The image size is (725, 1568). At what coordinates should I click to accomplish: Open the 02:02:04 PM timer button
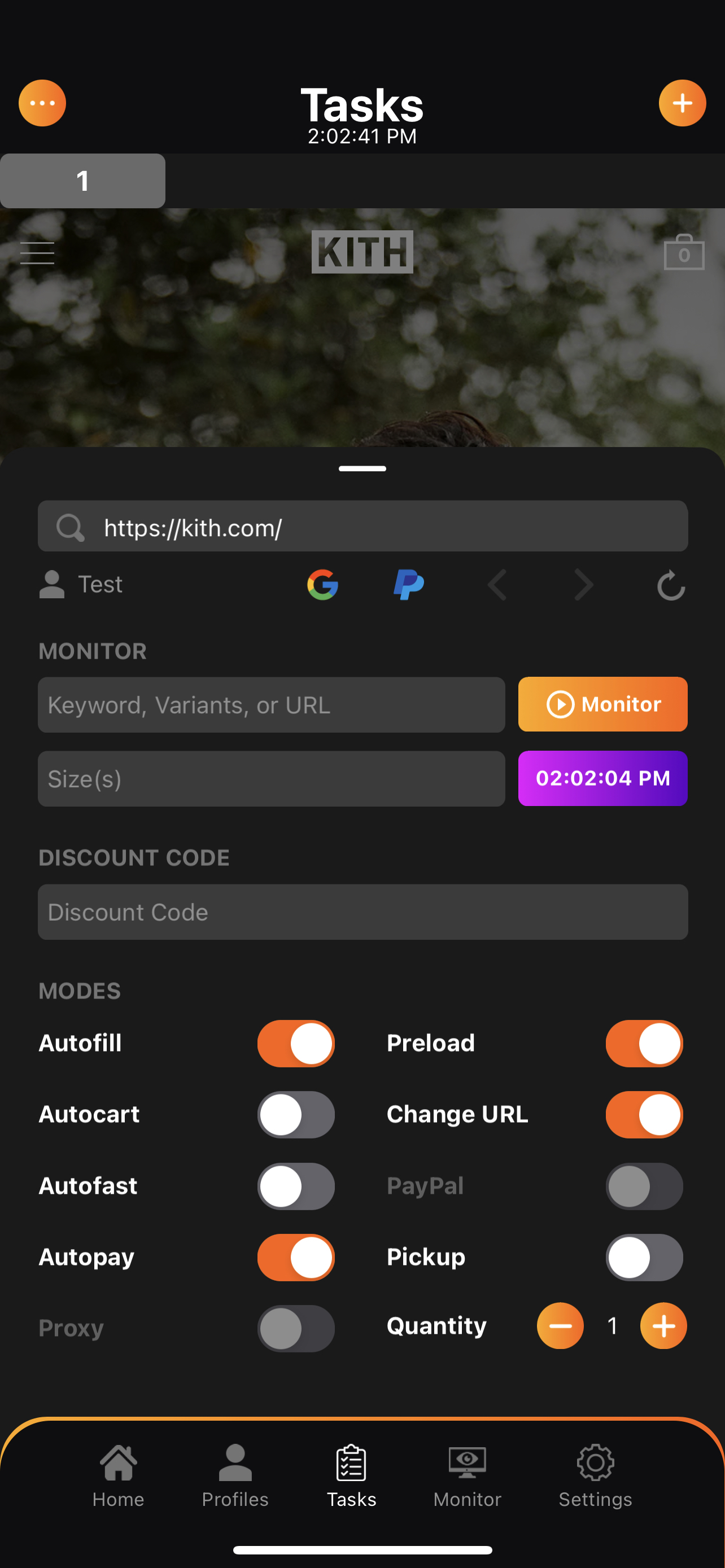pyautogui.click(x=602, y=778)
